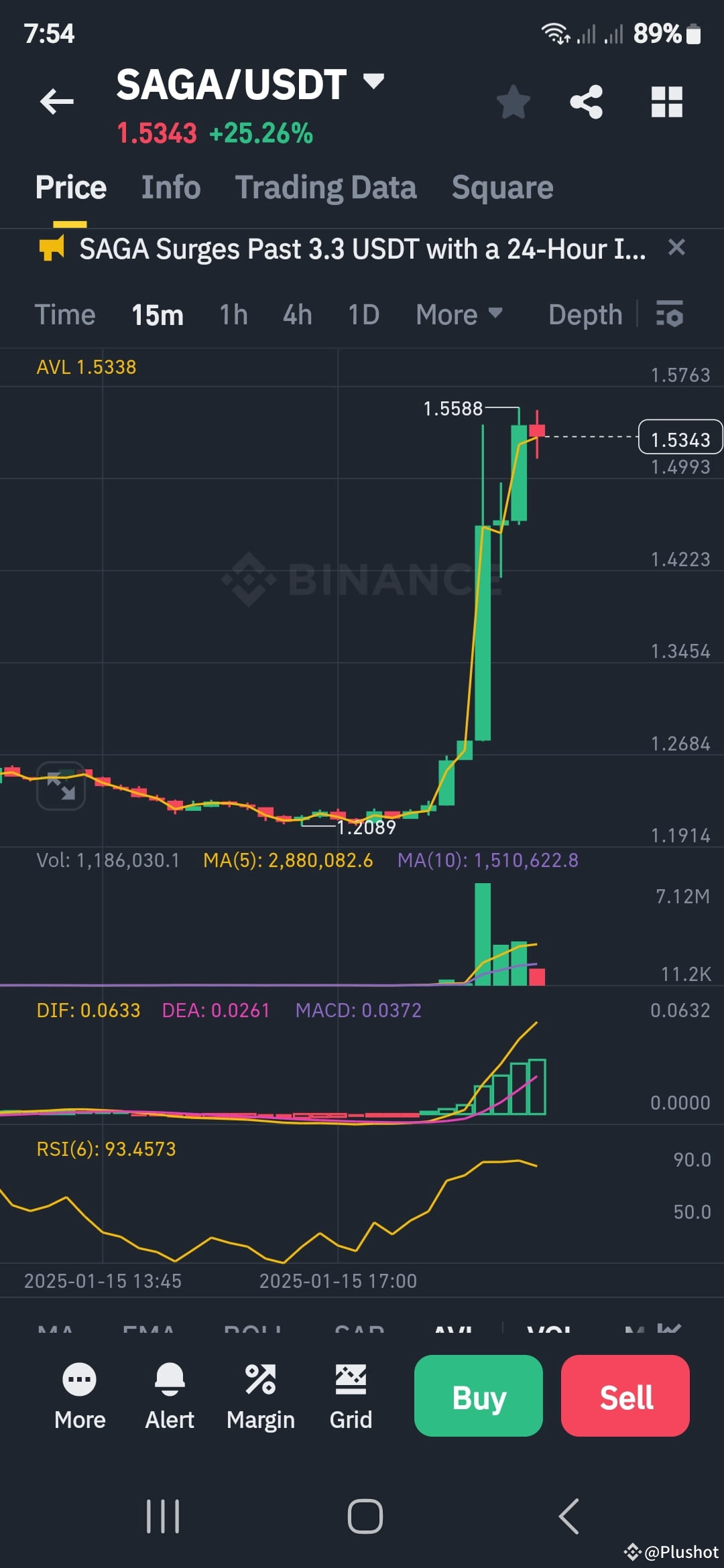
Task: Open the Time interval selector
Action: pyautogui.click(x=65, y=314)
